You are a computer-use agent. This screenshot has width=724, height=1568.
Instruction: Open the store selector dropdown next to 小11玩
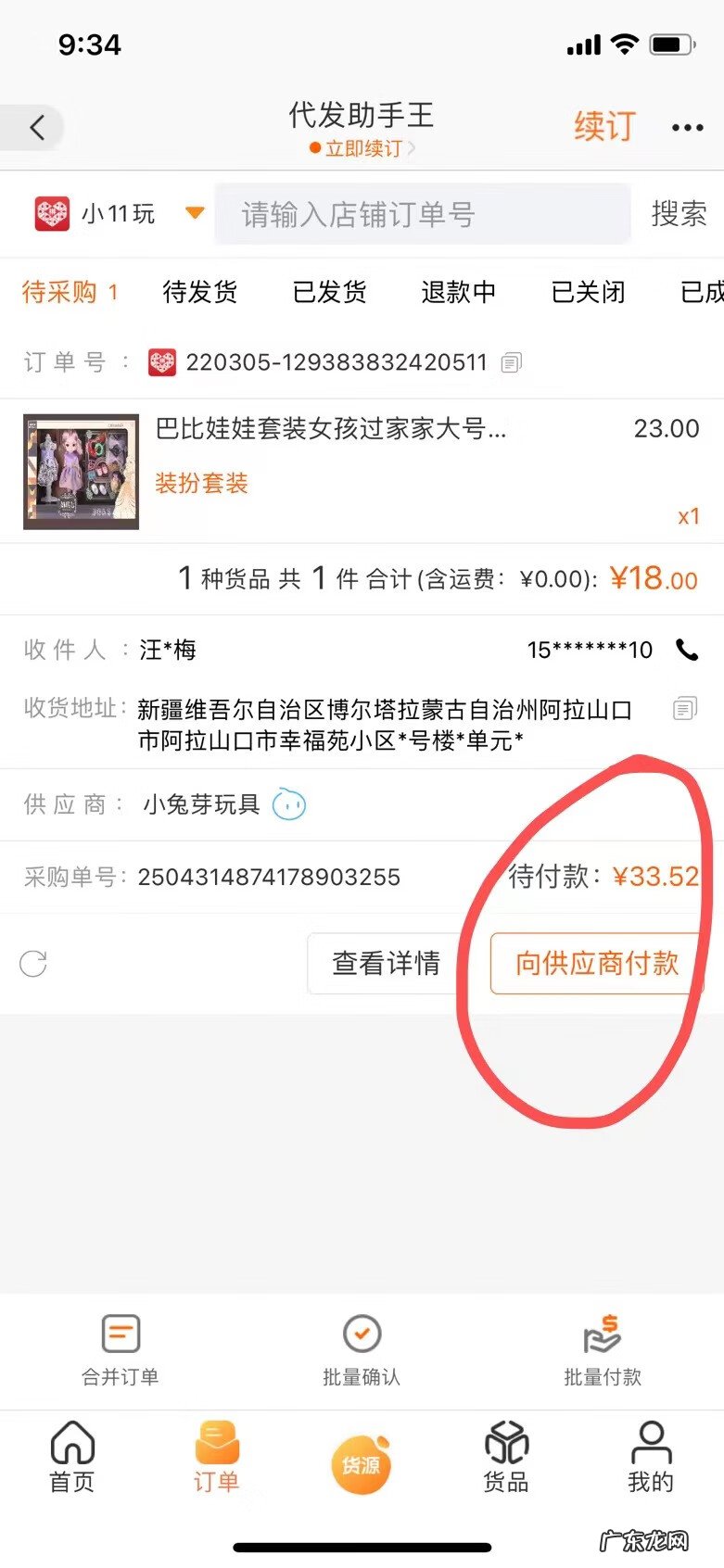(x=195, y=214)
